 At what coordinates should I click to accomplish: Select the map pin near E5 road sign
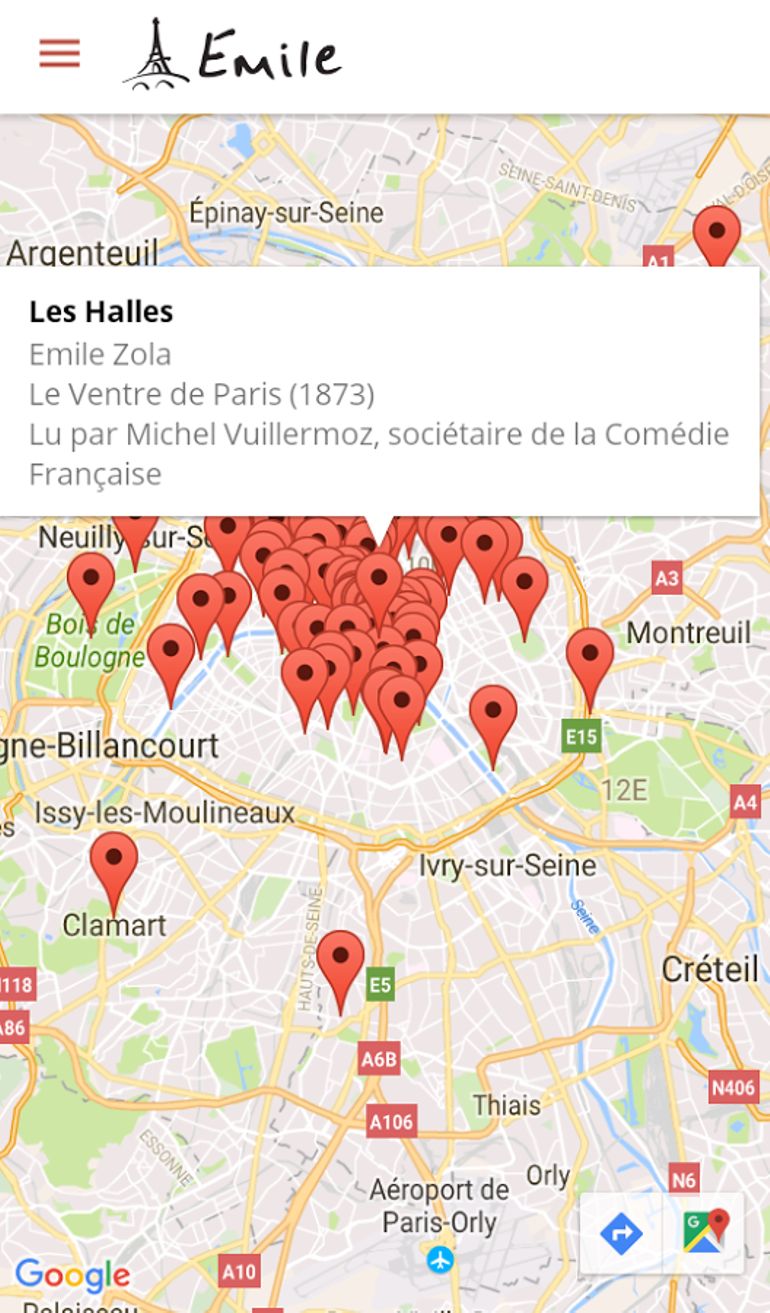click(340, 961)
